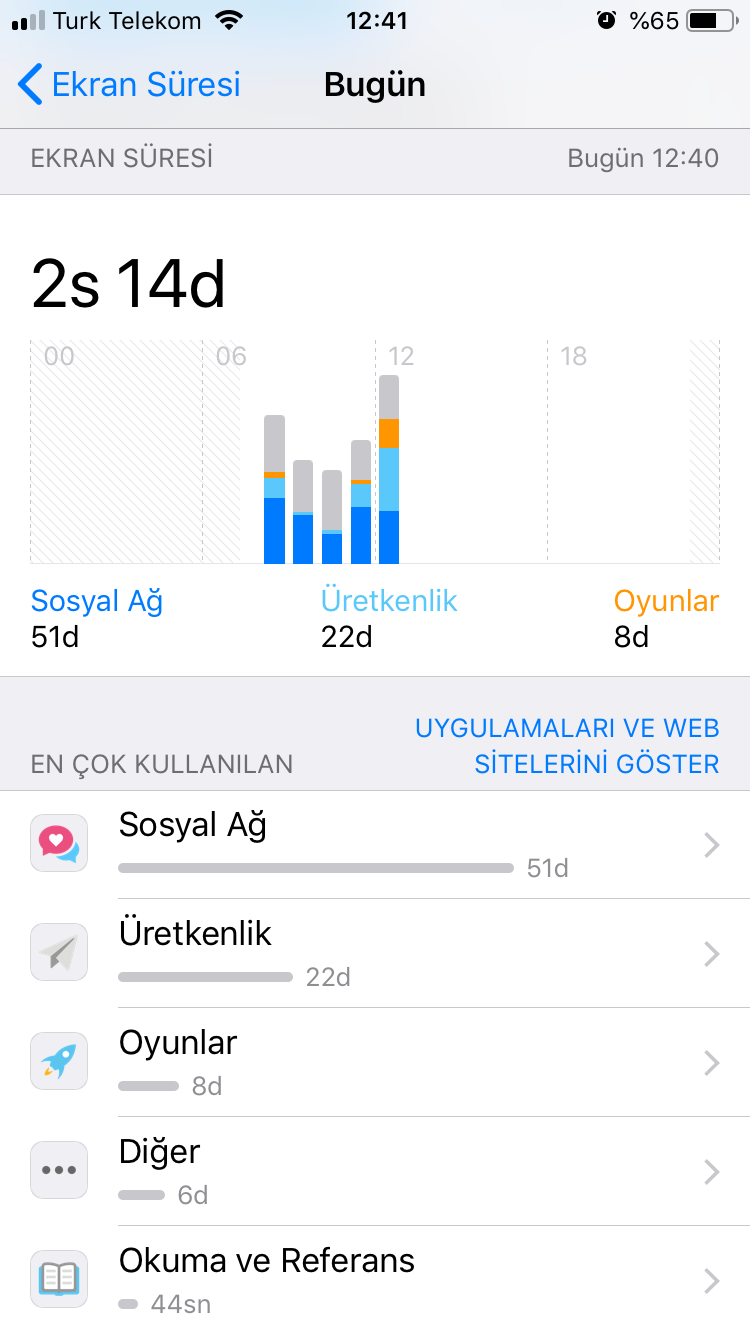Open the Sosyal Ağ category row

click(x=375, y=845)
